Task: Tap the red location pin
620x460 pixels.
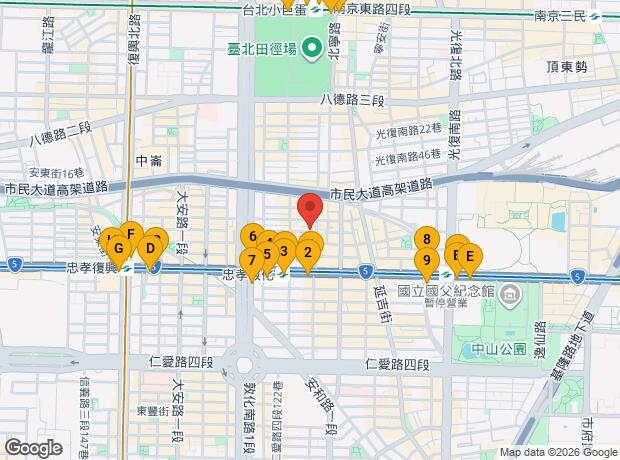Action: 310,208
